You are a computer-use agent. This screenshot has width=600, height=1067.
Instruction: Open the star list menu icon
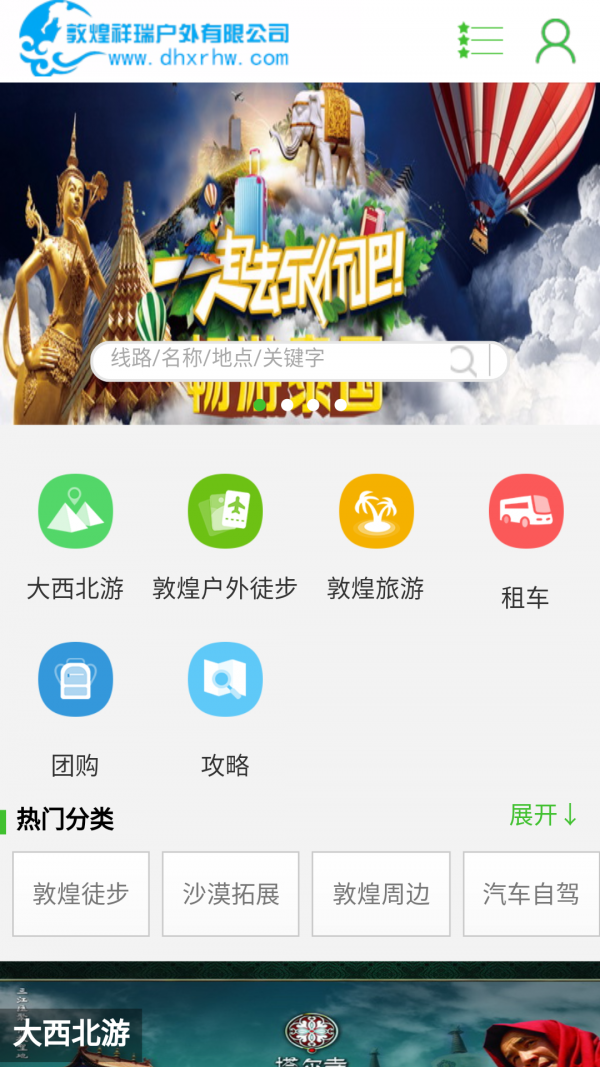point(480,40)
